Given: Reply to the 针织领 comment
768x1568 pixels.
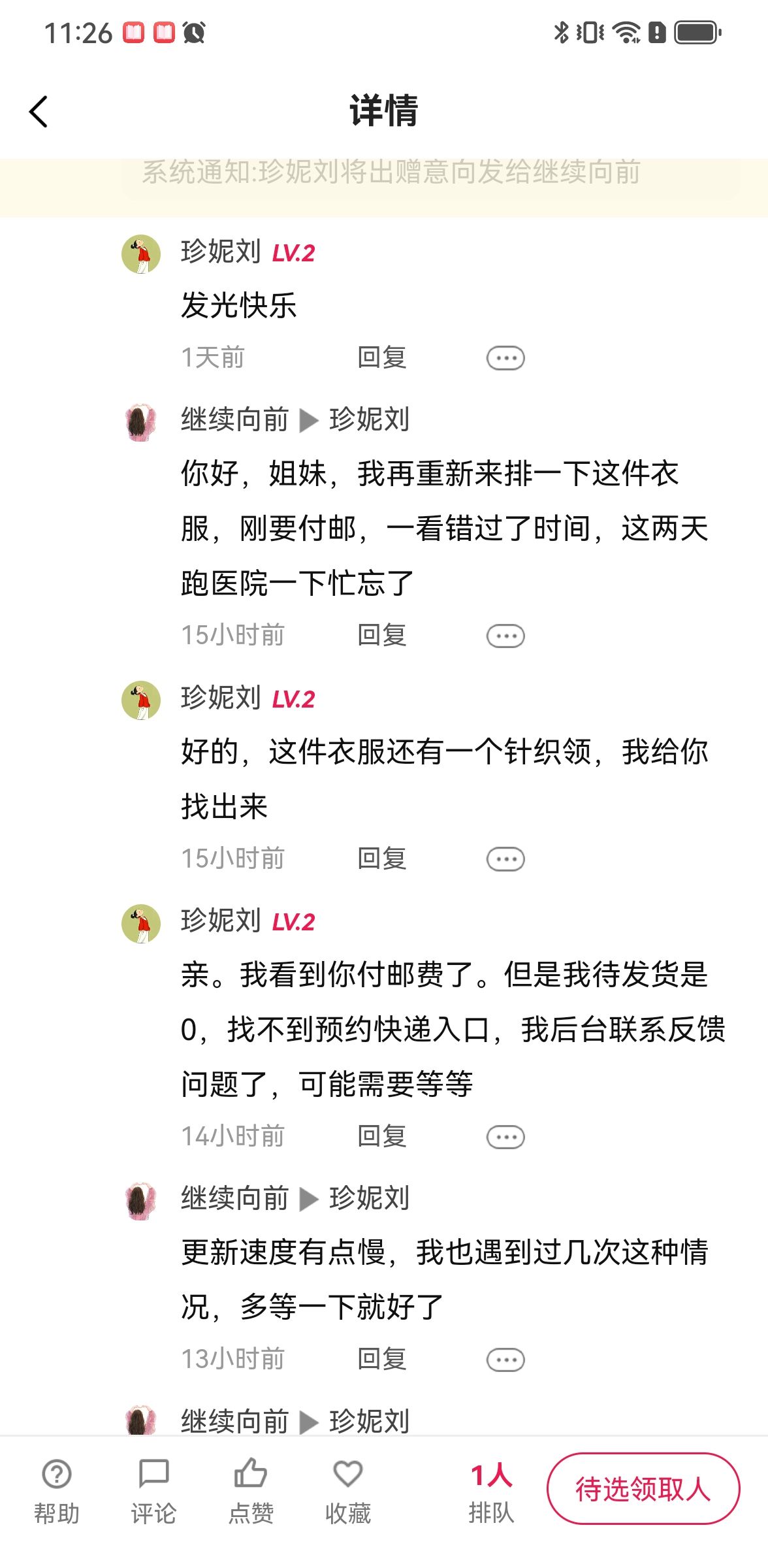Looking at the screenshot, I should point(382,859).
